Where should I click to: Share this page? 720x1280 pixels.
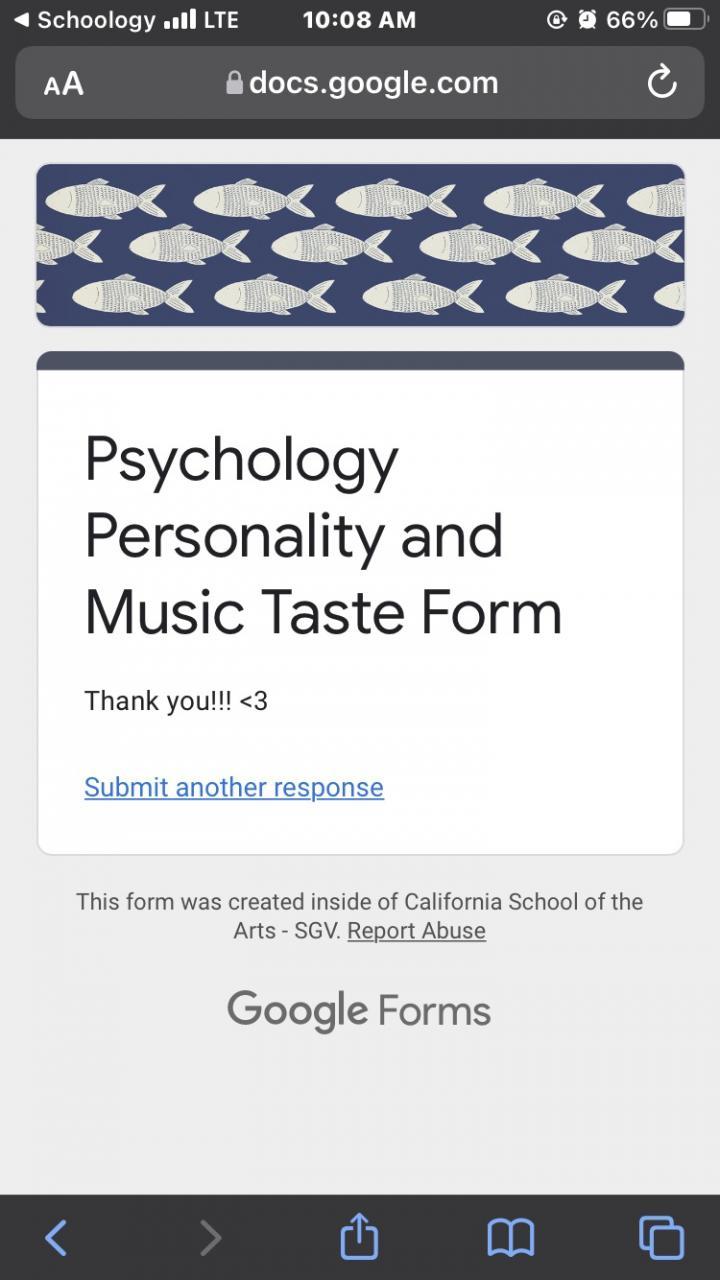pos(359,1238)
